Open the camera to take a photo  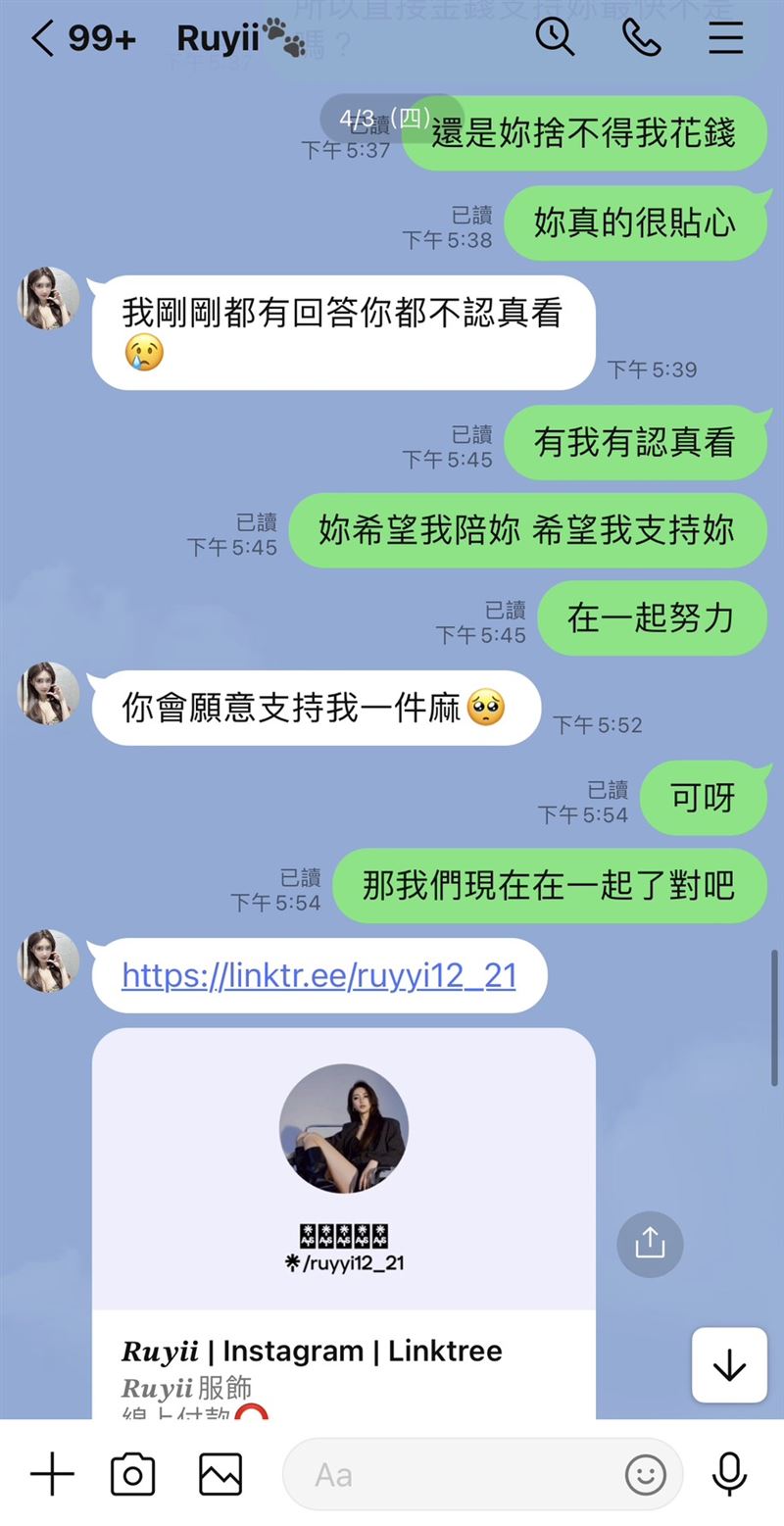pyautogui.click(x=133, y=1472)
